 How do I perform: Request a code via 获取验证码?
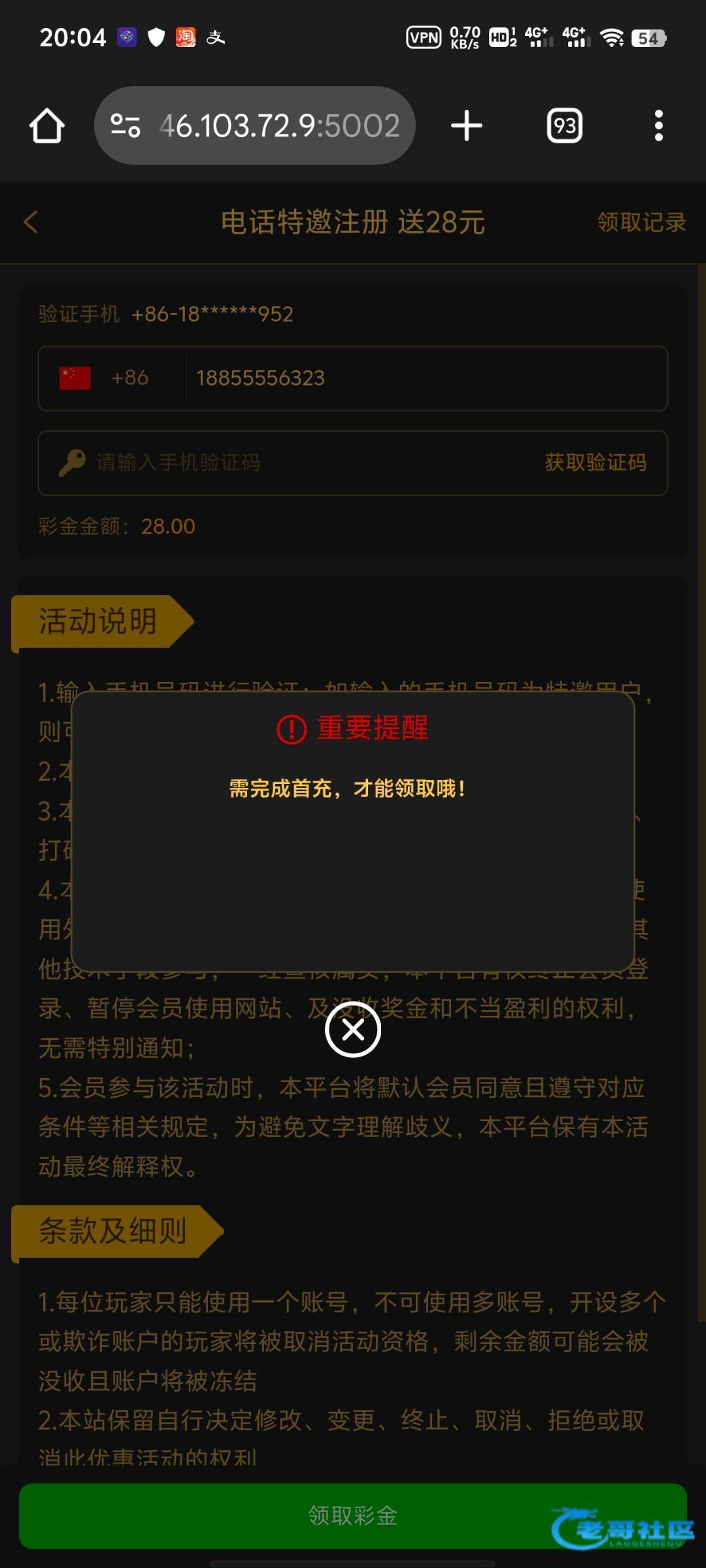[x=596, y=463]
